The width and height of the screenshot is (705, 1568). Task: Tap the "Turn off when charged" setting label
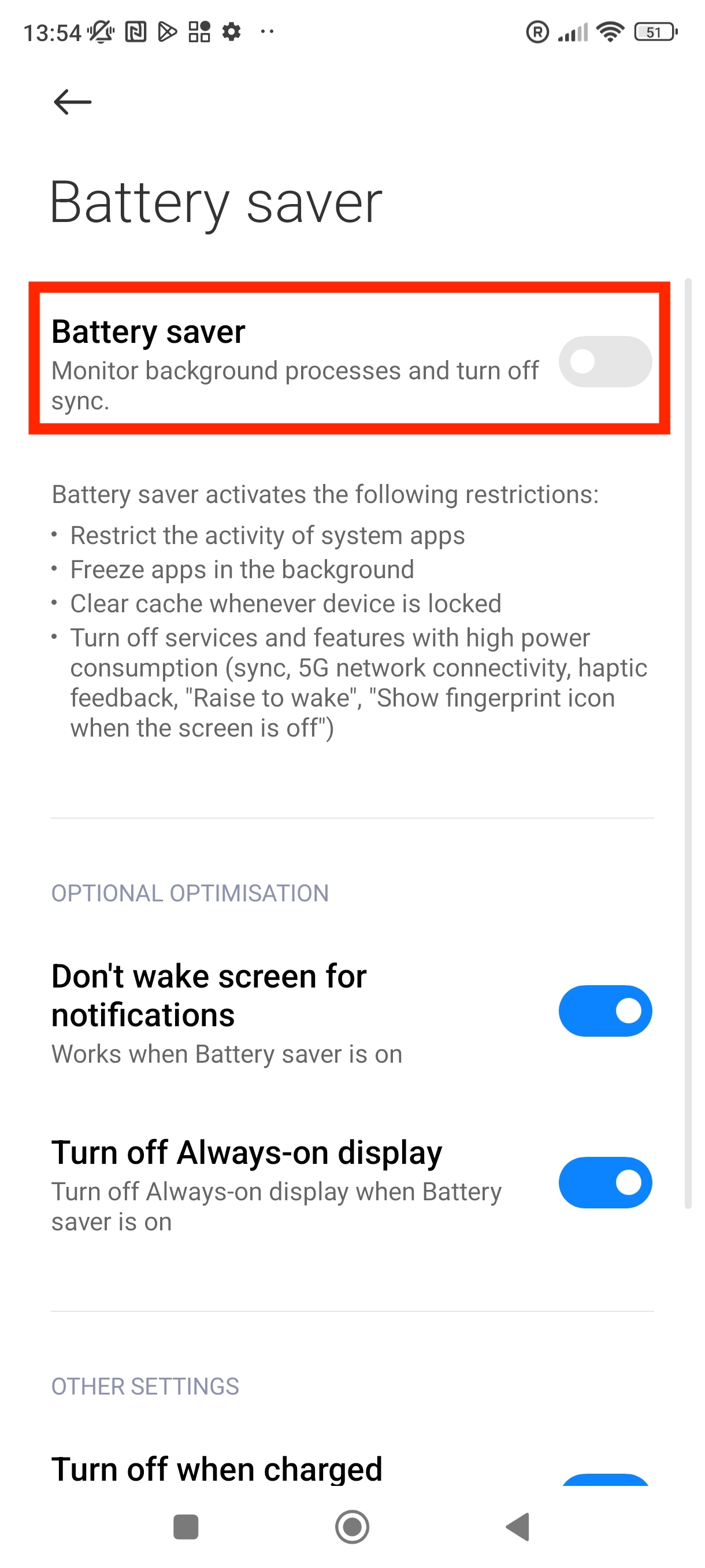217,1467
